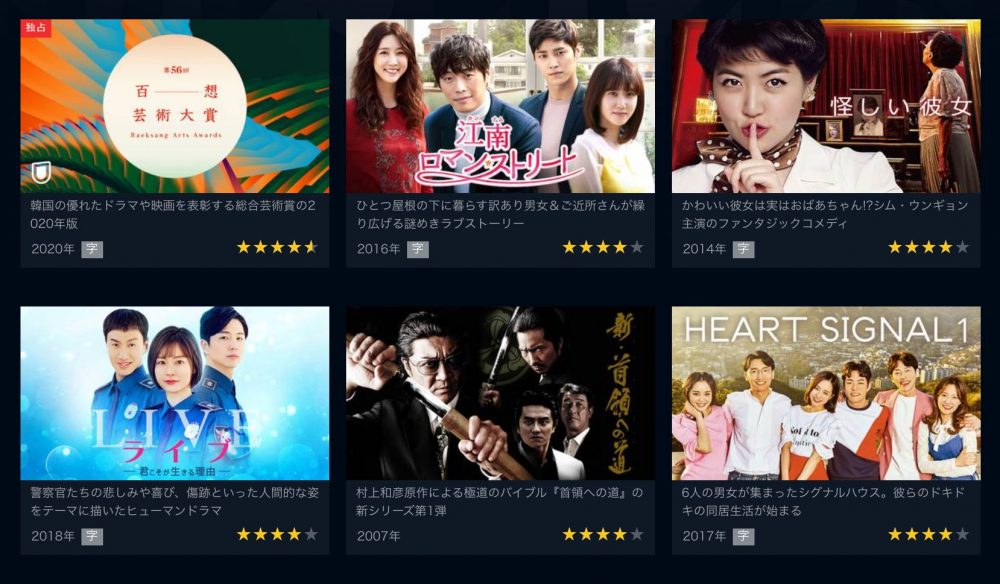This screenshot has height=584, width=1000.
Task: Open the 百想芸術大賞 Baeksang Arts Awards card
Action: tap(175, 107)
